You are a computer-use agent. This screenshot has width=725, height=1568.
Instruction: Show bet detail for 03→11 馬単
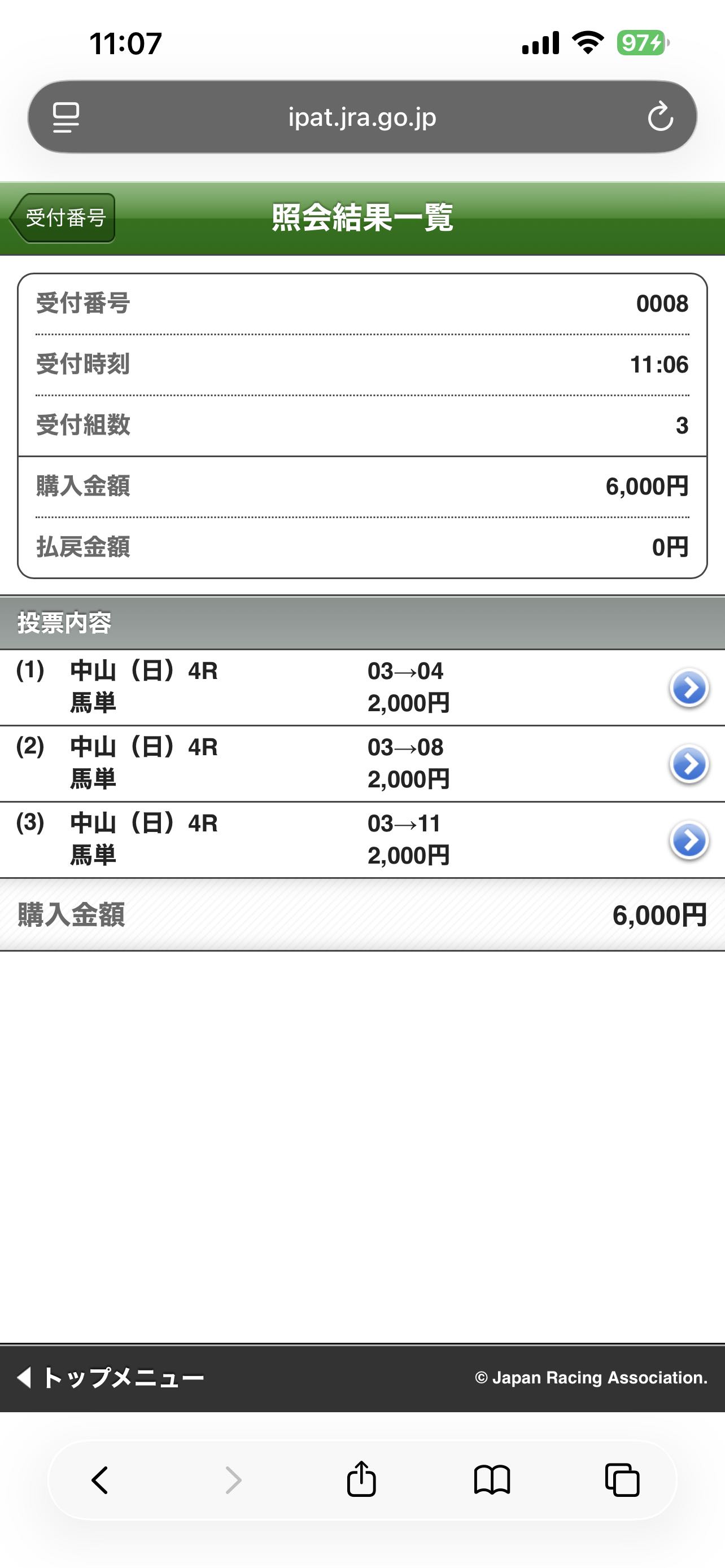688,840
